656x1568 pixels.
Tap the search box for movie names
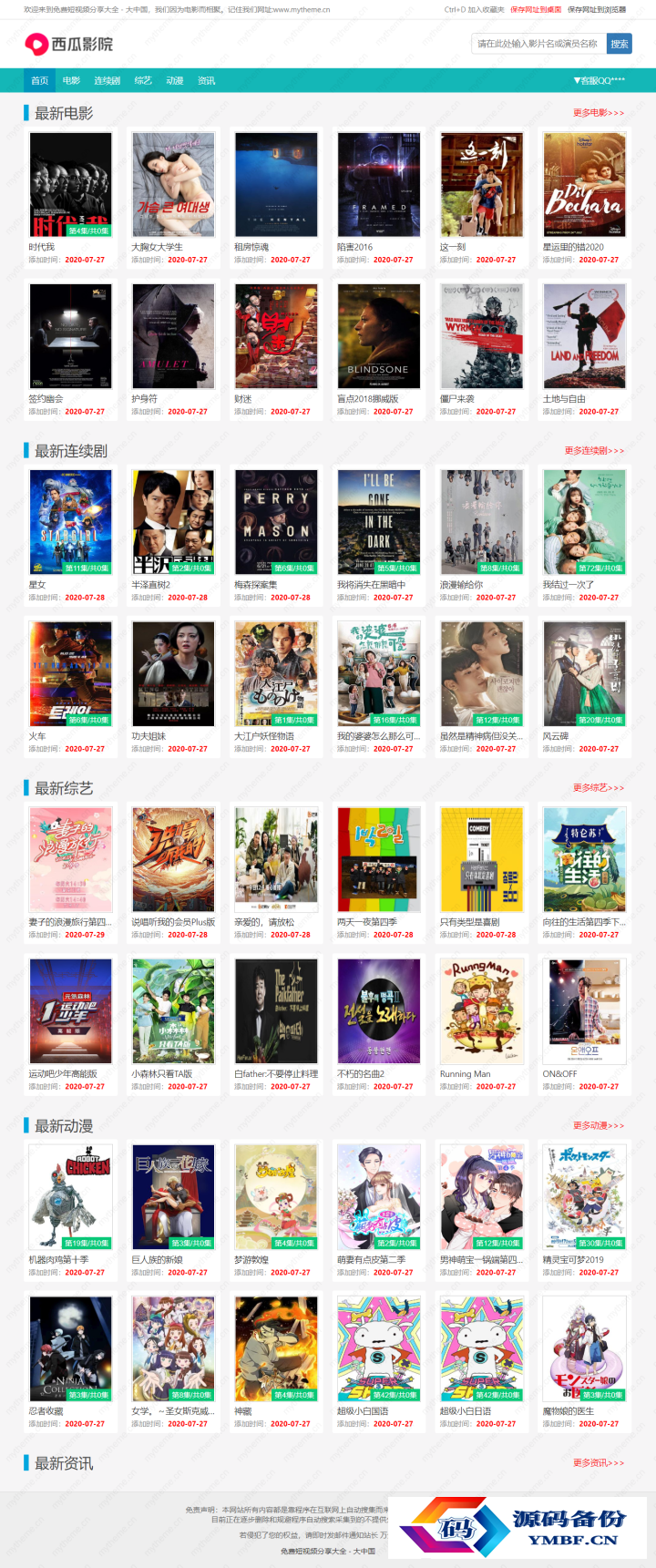click(x=538, y=44)
